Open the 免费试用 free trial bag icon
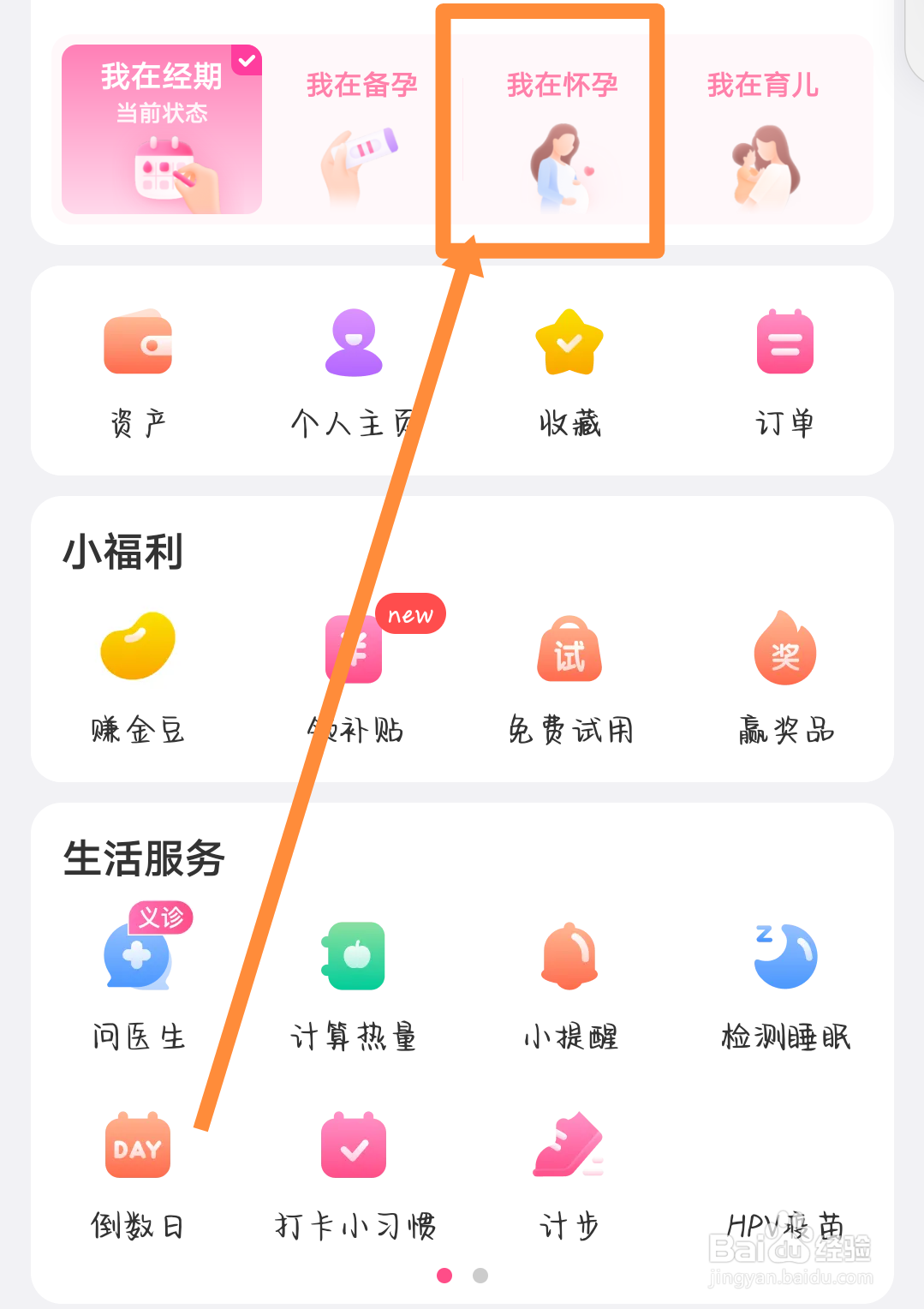The width and height of the screenshot is (924, 1309). [x=569, y=651]
